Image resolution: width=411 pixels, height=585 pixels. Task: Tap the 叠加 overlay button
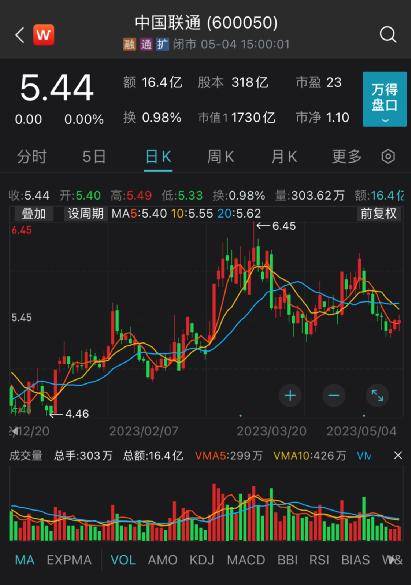(x=34, y=214)
